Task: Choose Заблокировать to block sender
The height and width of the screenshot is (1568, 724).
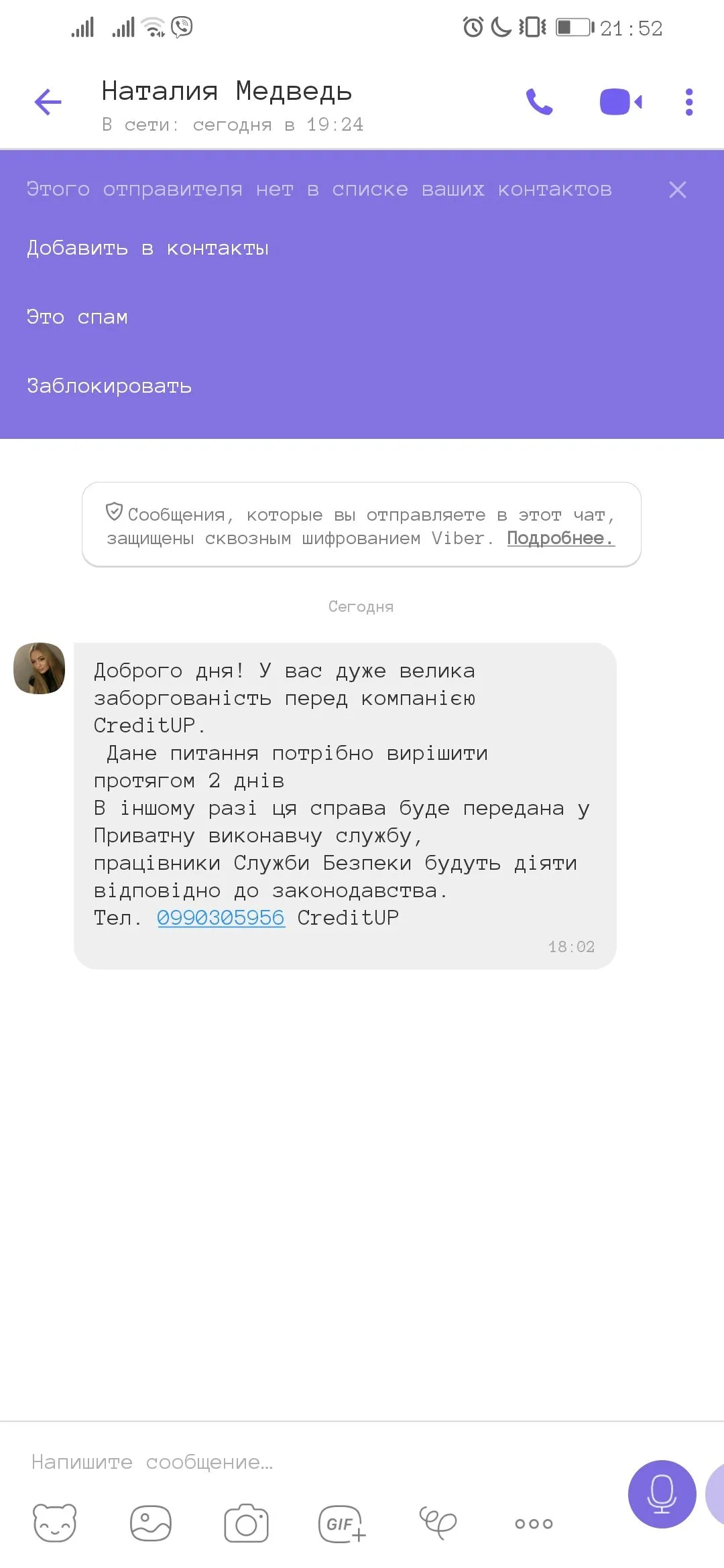Action: (x=109, y=386)
